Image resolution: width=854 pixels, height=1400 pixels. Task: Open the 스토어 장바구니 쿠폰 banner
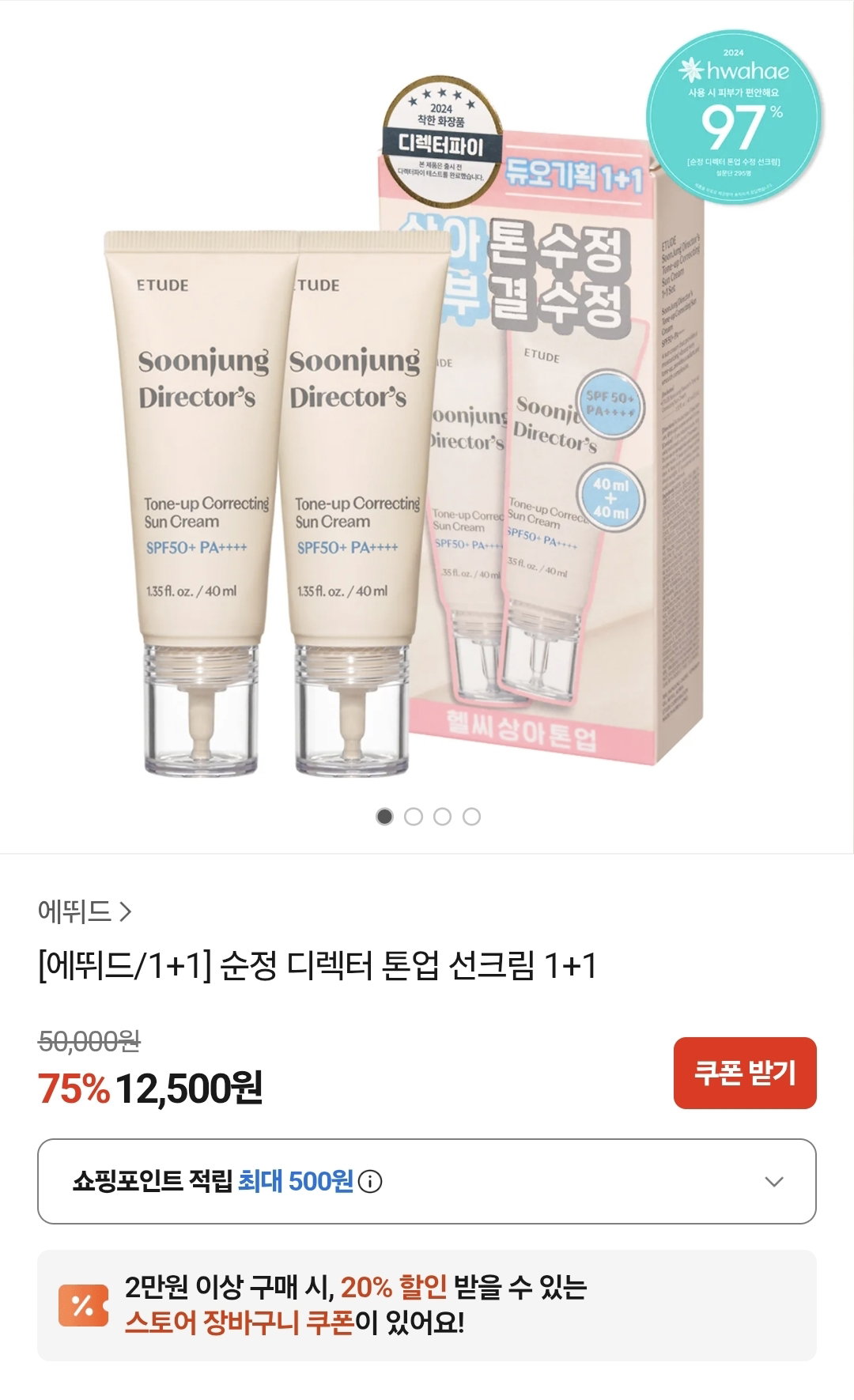click(427, 1305)
